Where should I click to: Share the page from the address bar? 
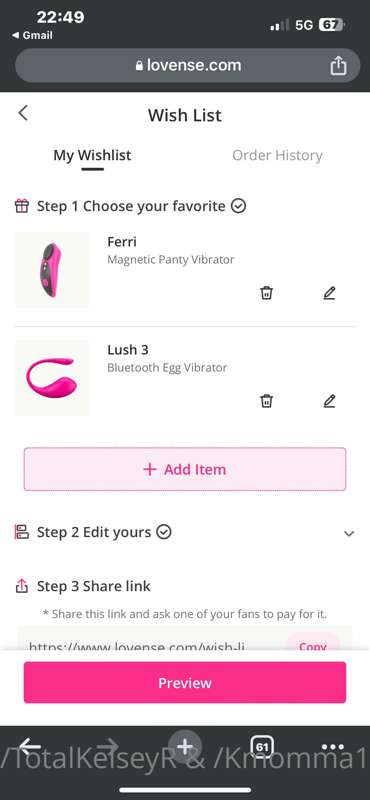pyautogui.click(x=338, y=66)
